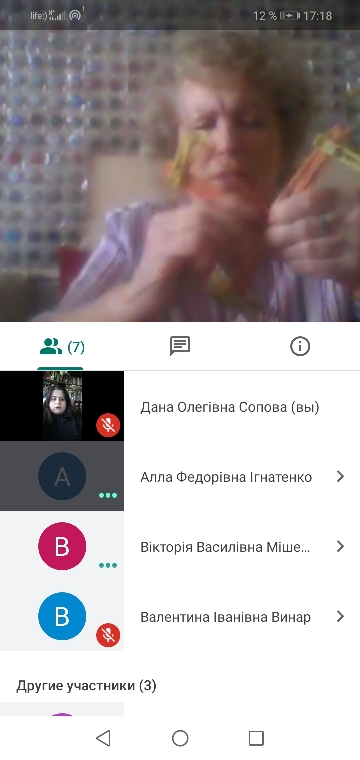Open participant Валентина Іванівна Винар
This screenshot has width=360, height=760.
tap(180, 617)
